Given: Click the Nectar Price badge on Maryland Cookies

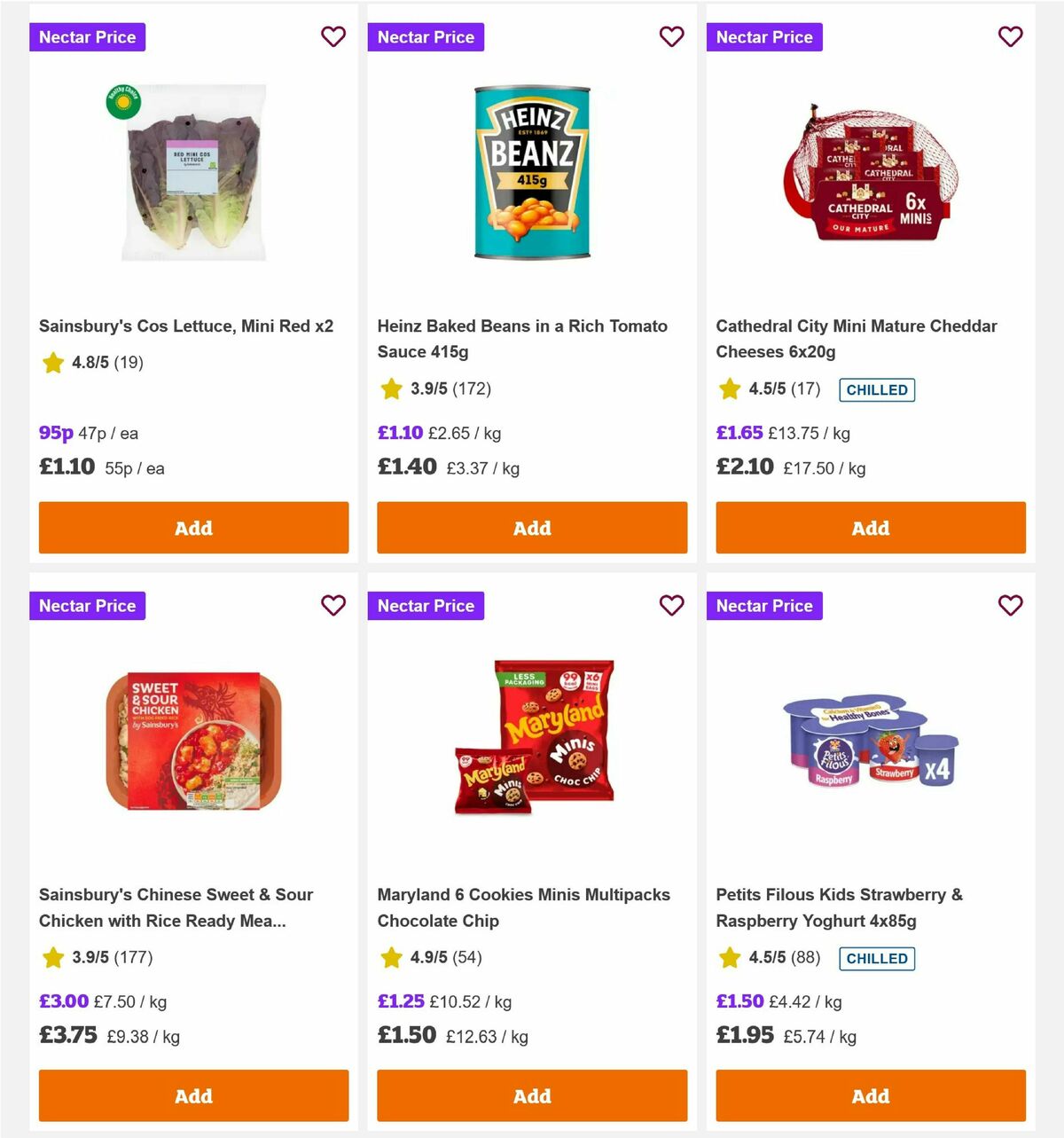Looking at the screenshot, I should click(426, 606).
